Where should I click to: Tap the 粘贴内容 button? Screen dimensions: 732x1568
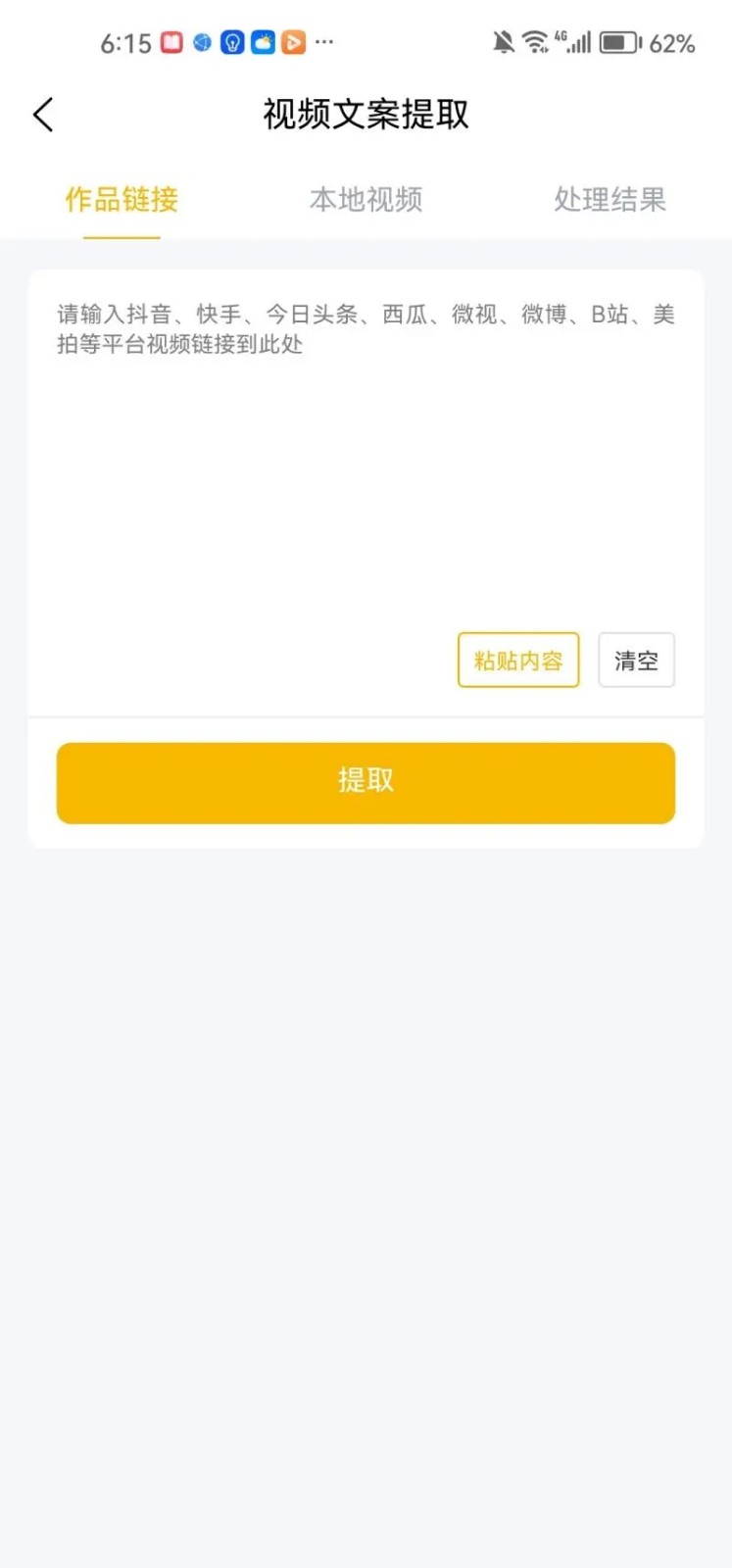(x=518, y=661)
